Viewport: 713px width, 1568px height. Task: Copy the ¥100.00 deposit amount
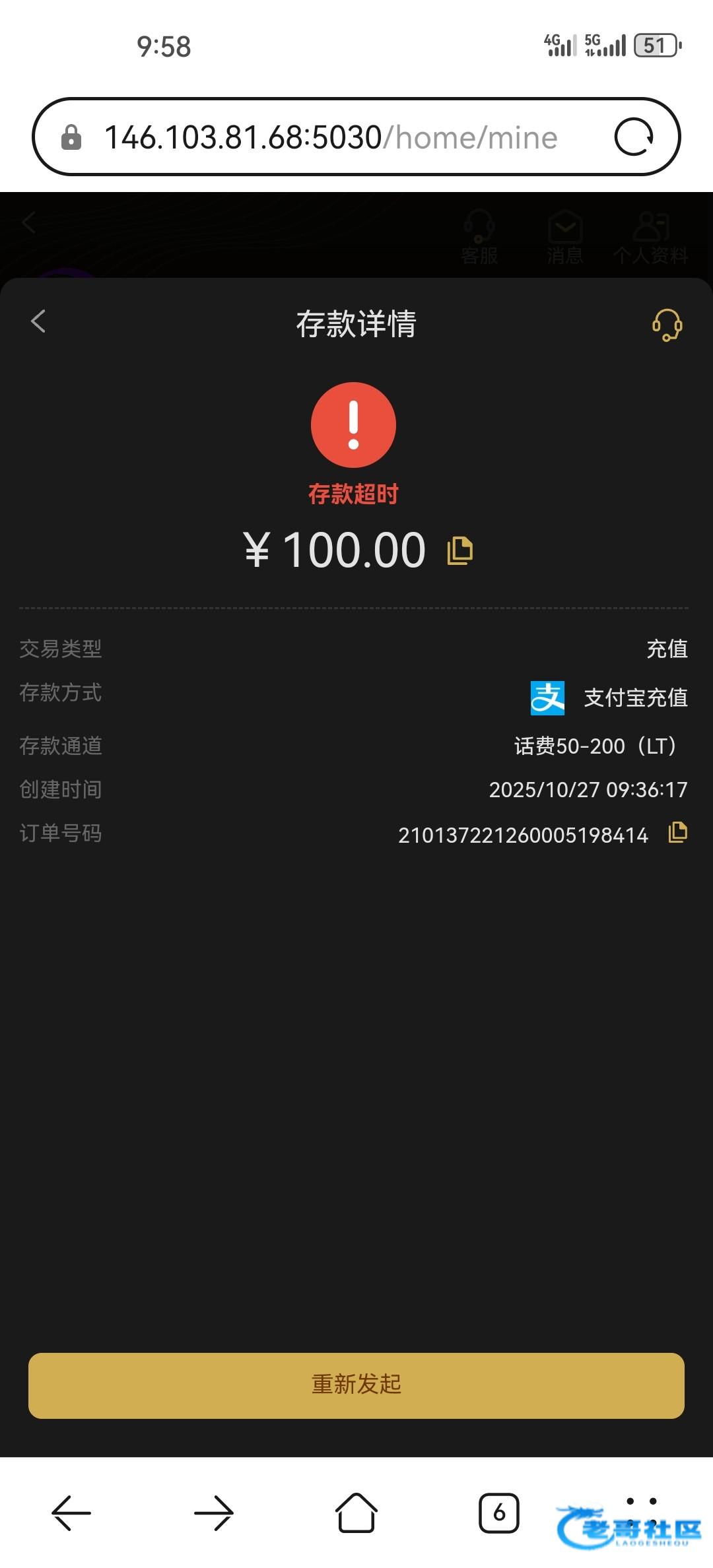460,550
